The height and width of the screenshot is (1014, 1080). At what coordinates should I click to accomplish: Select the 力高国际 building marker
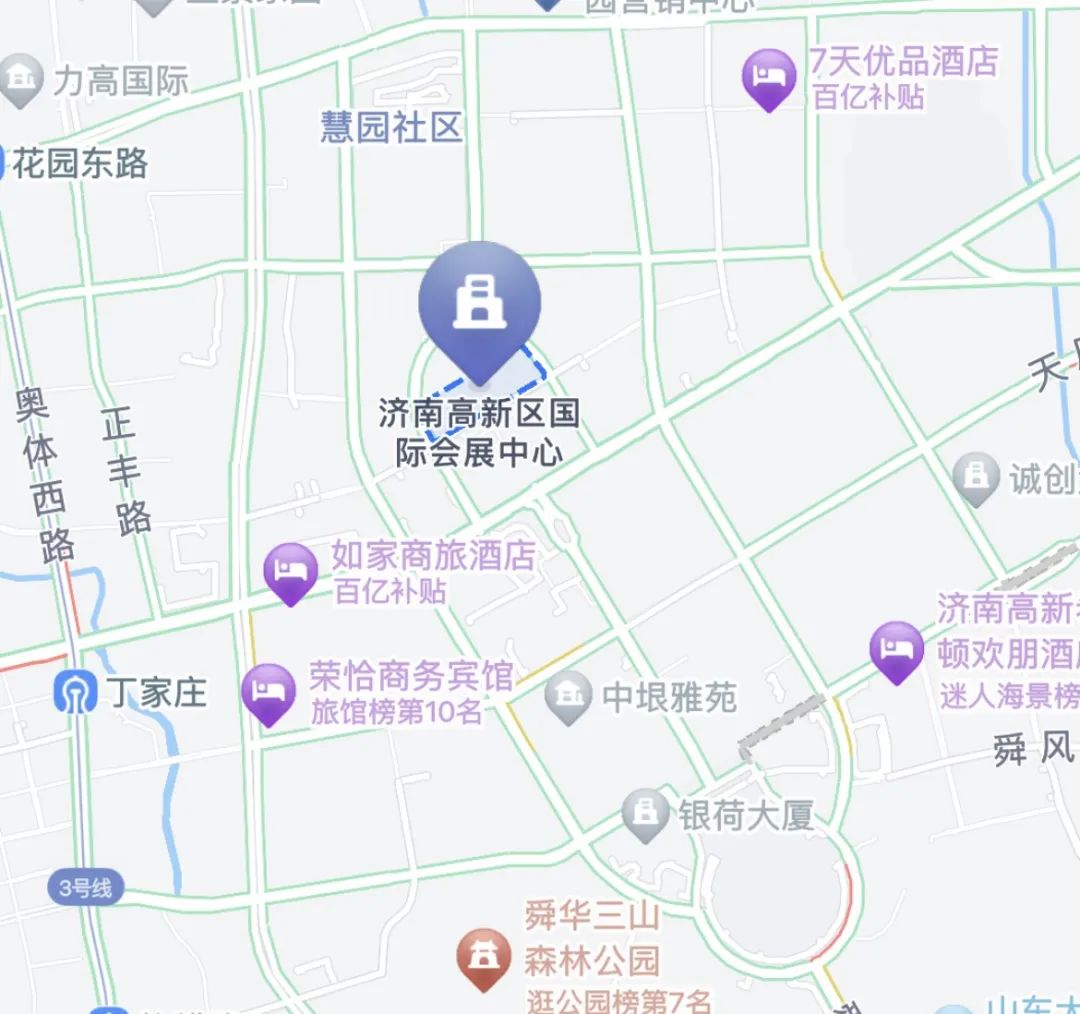click(x=20, y=80)
